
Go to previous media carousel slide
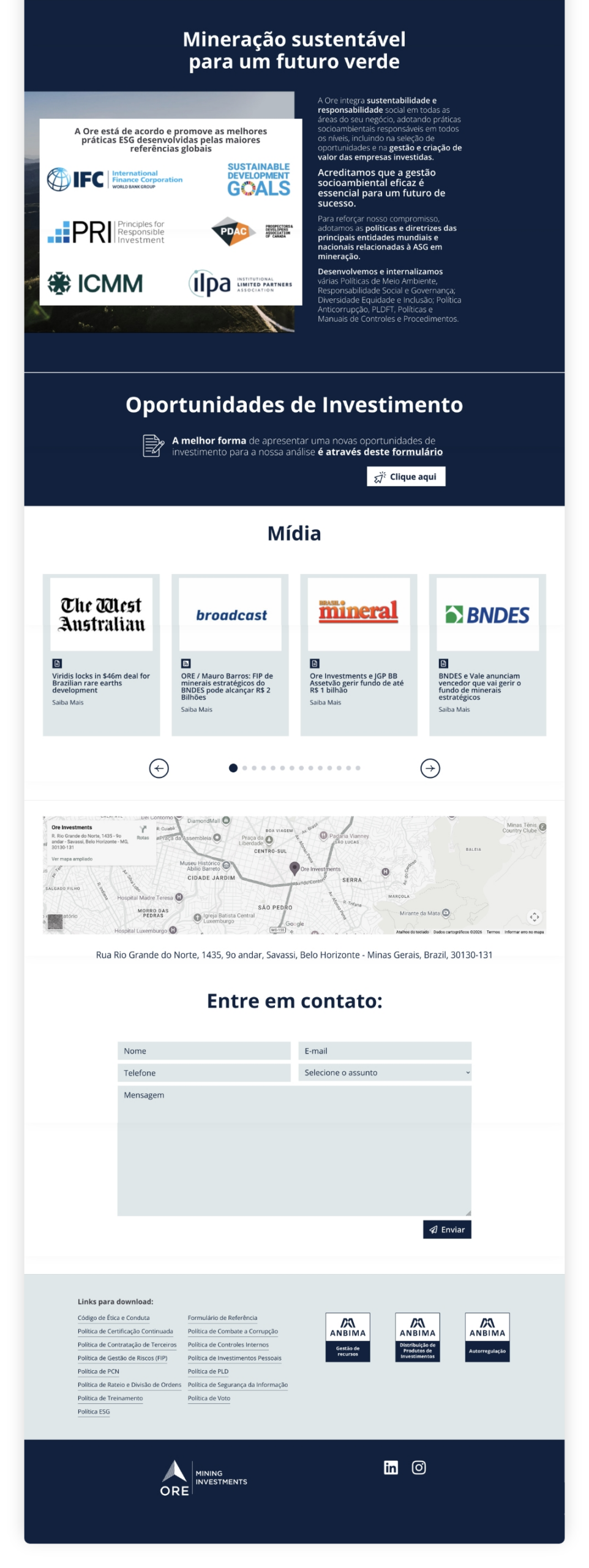point(159,768)
